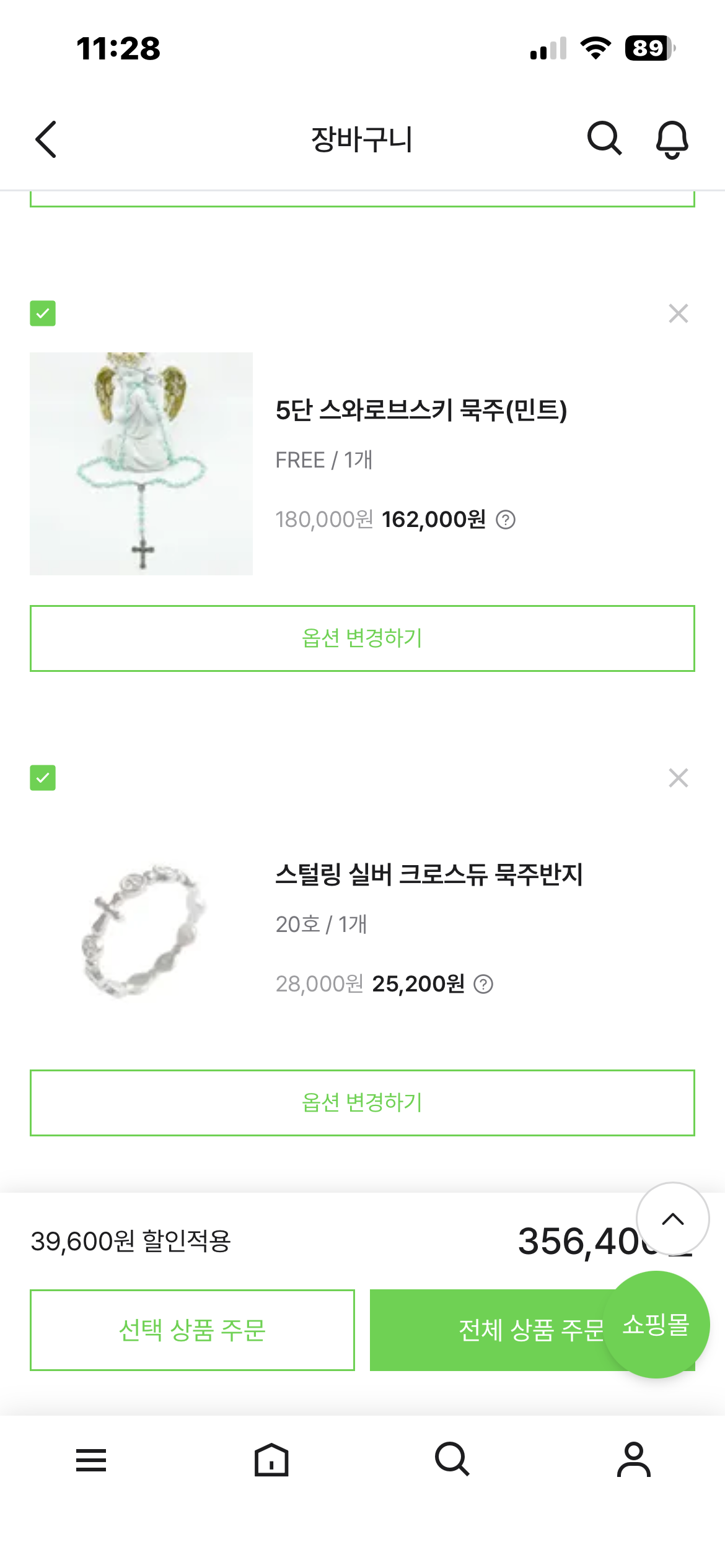
Task: Jump to top with the up arrow button
Action: [x=673, y=1219]
